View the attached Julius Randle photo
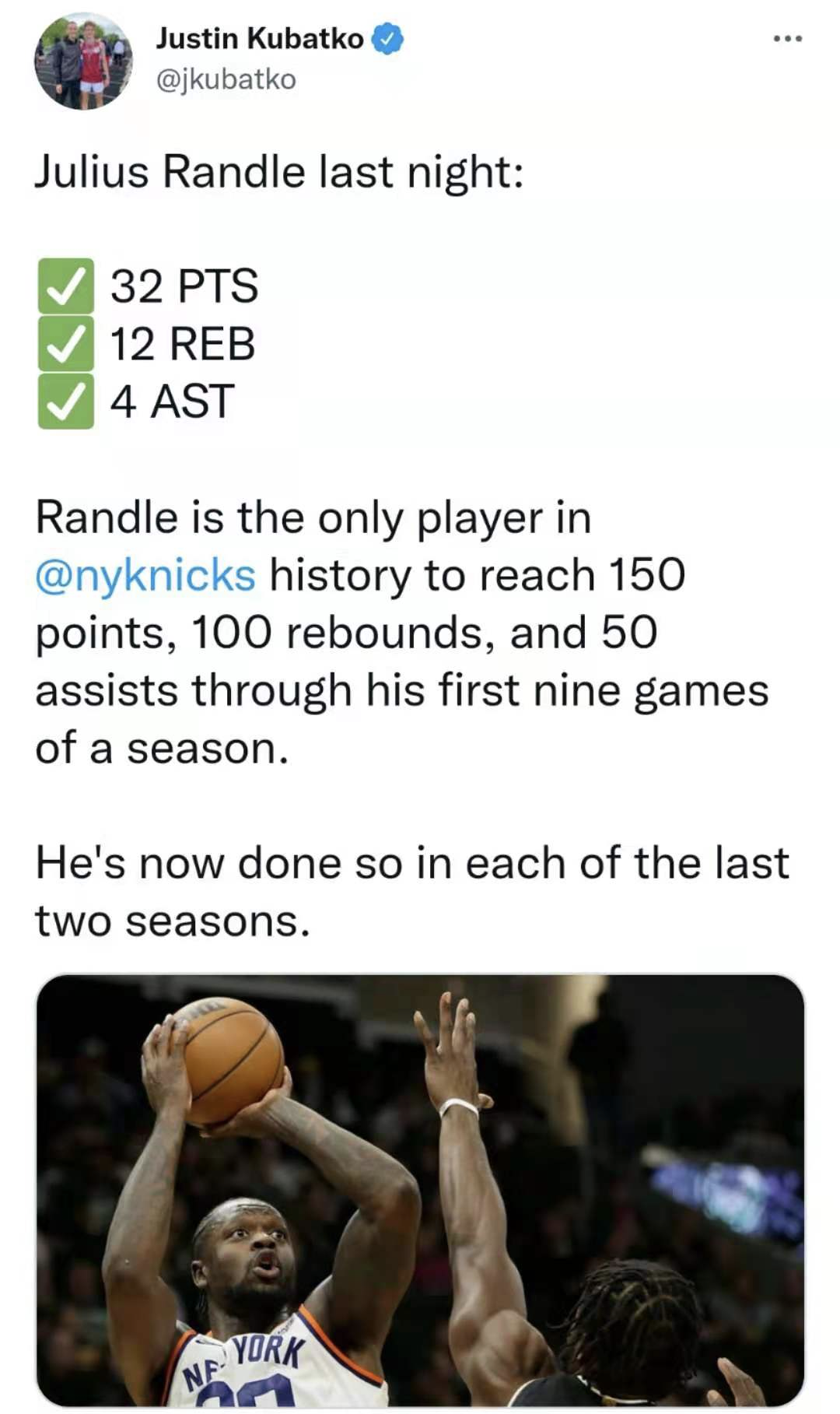Screen dimensions: 840x1414 click(420, 1191)
